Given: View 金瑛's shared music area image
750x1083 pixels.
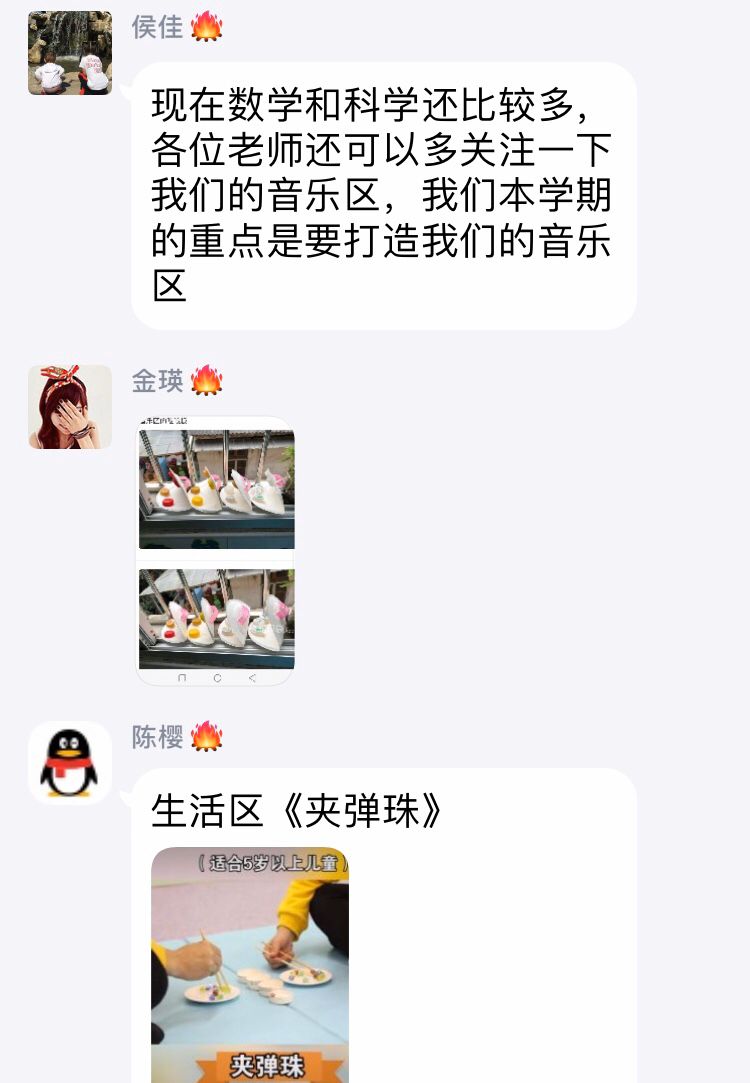Looking at the screenshot, I should pyautogui.click(x=215, y=551).
